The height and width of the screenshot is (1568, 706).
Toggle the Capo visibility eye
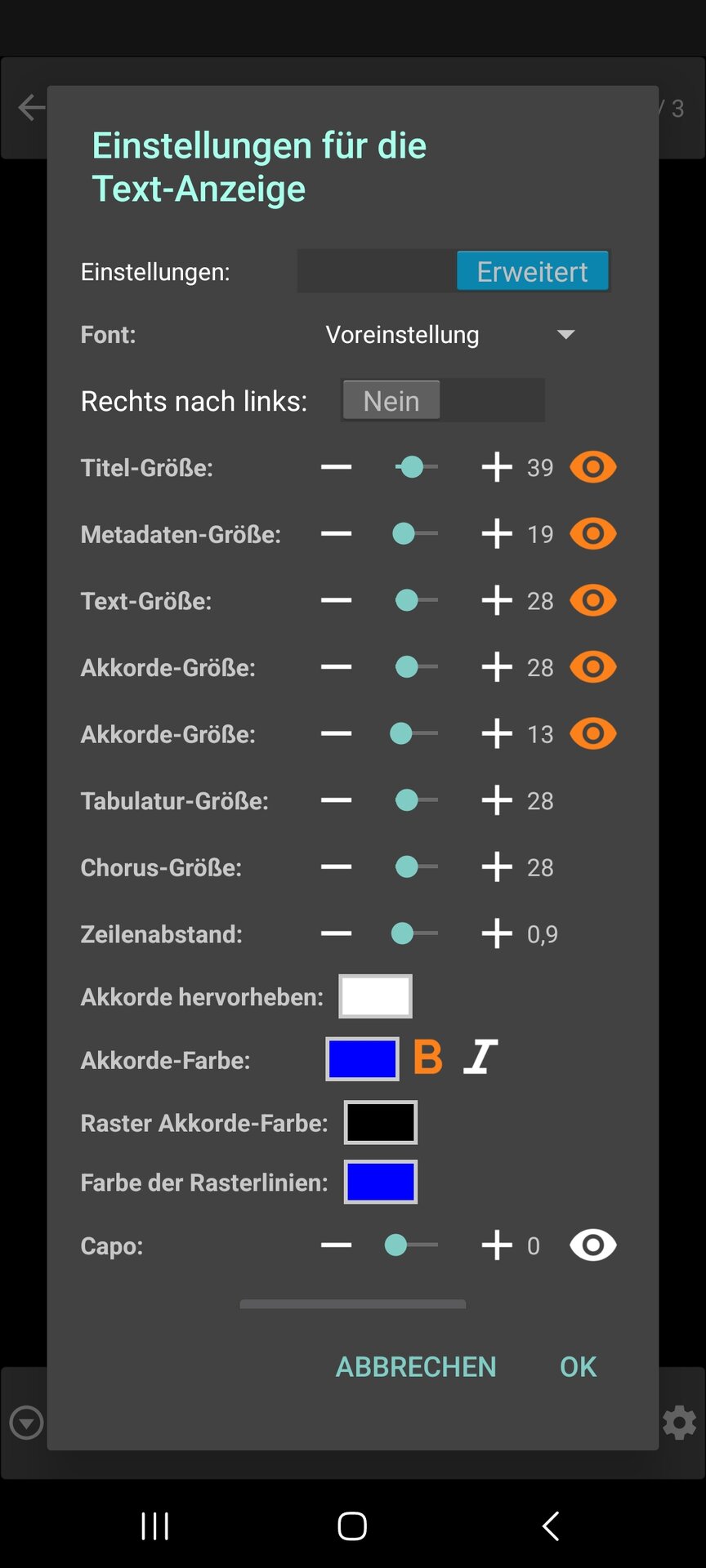tap(593, 1245)
